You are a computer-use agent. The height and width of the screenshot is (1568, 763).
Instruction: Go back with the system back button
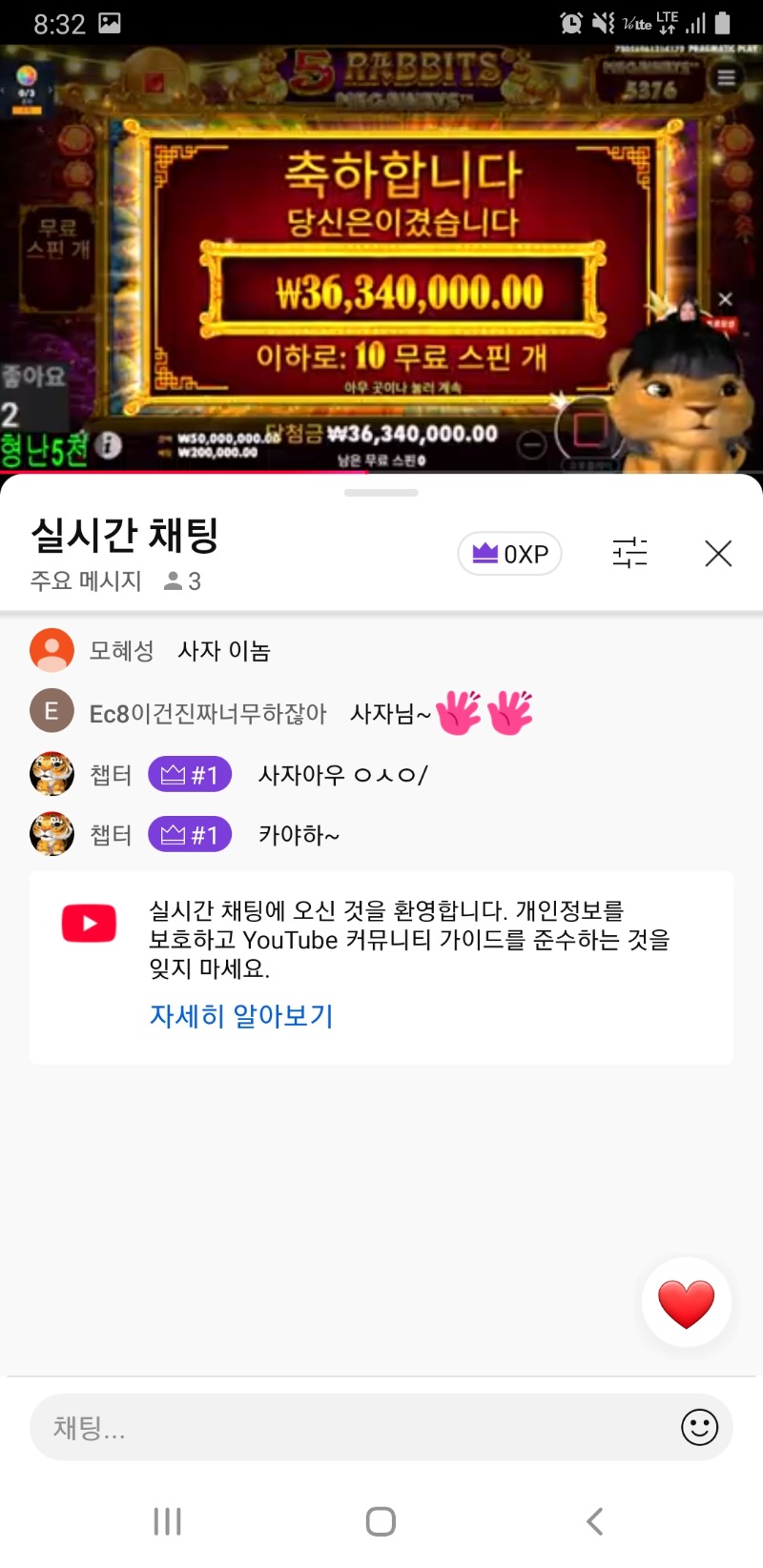594,1521
